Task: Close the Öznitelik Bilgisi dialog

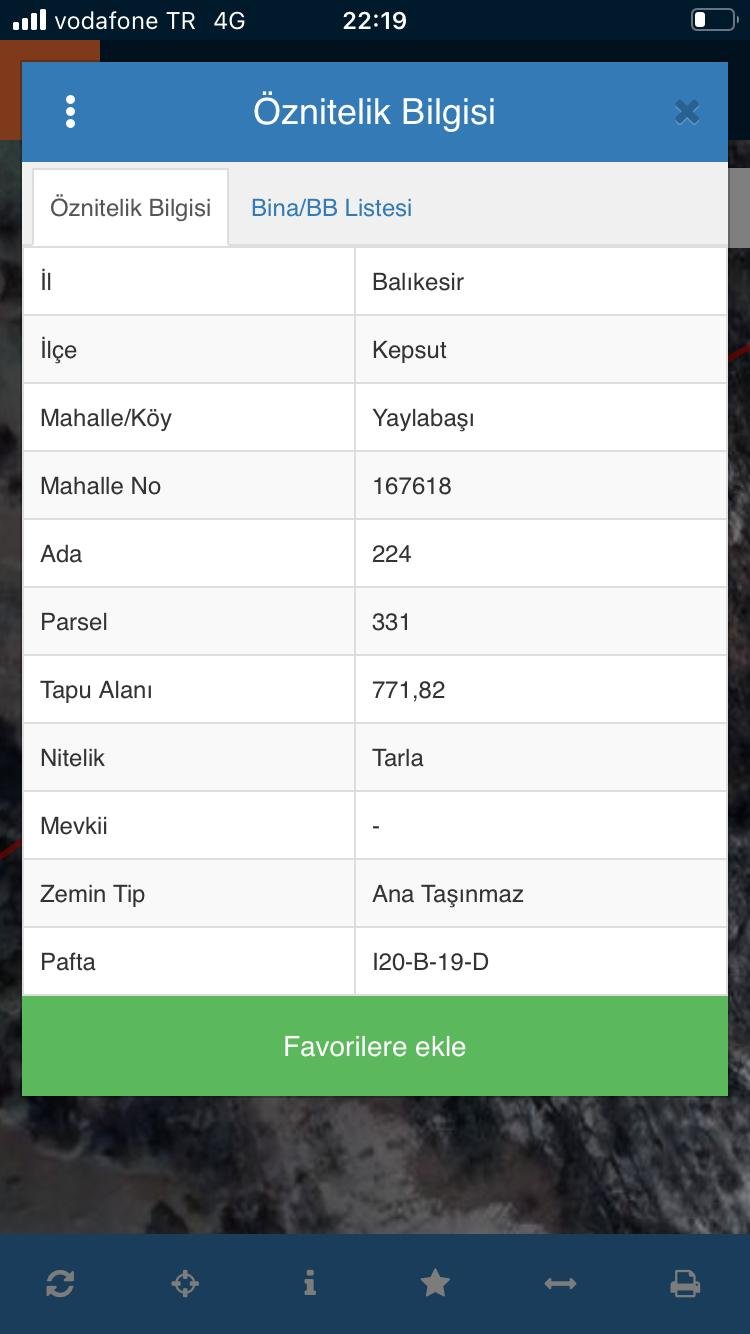Action: coord(686,112)
